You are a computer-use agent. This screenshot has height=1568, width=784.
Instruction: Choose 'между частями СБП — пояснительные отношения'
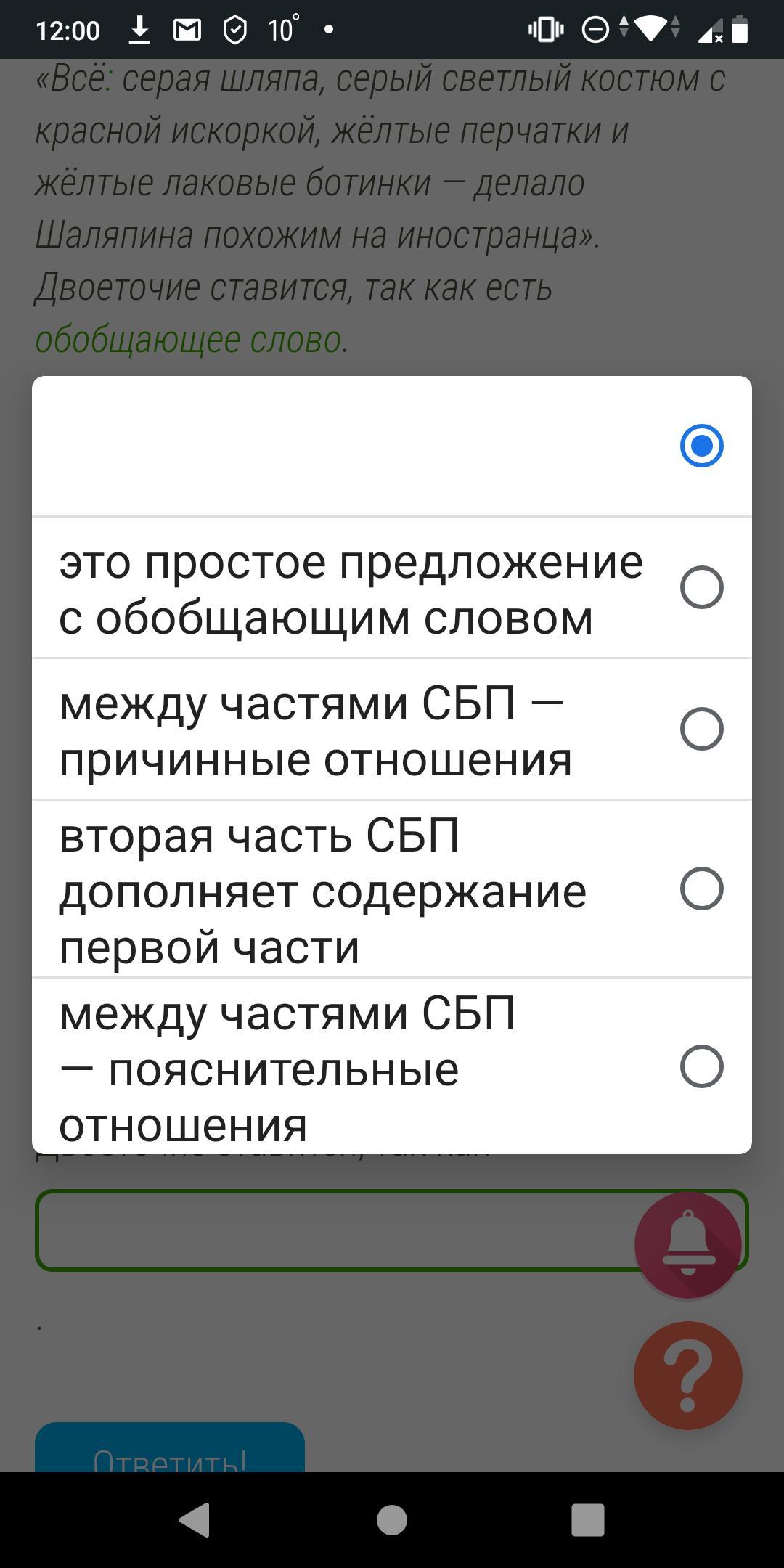point(392,1066)
